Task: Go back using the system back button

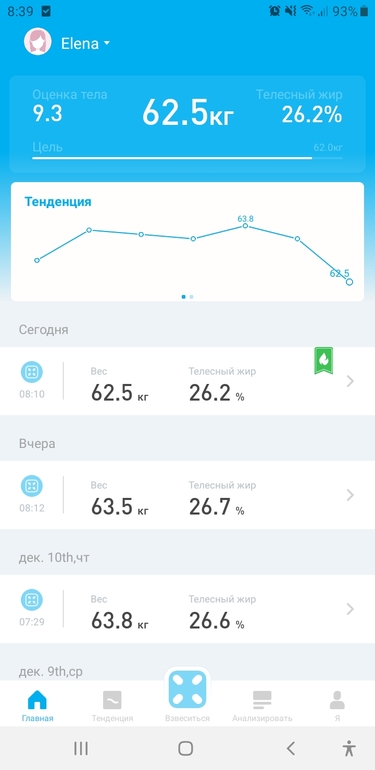Action: pos(291,748)
